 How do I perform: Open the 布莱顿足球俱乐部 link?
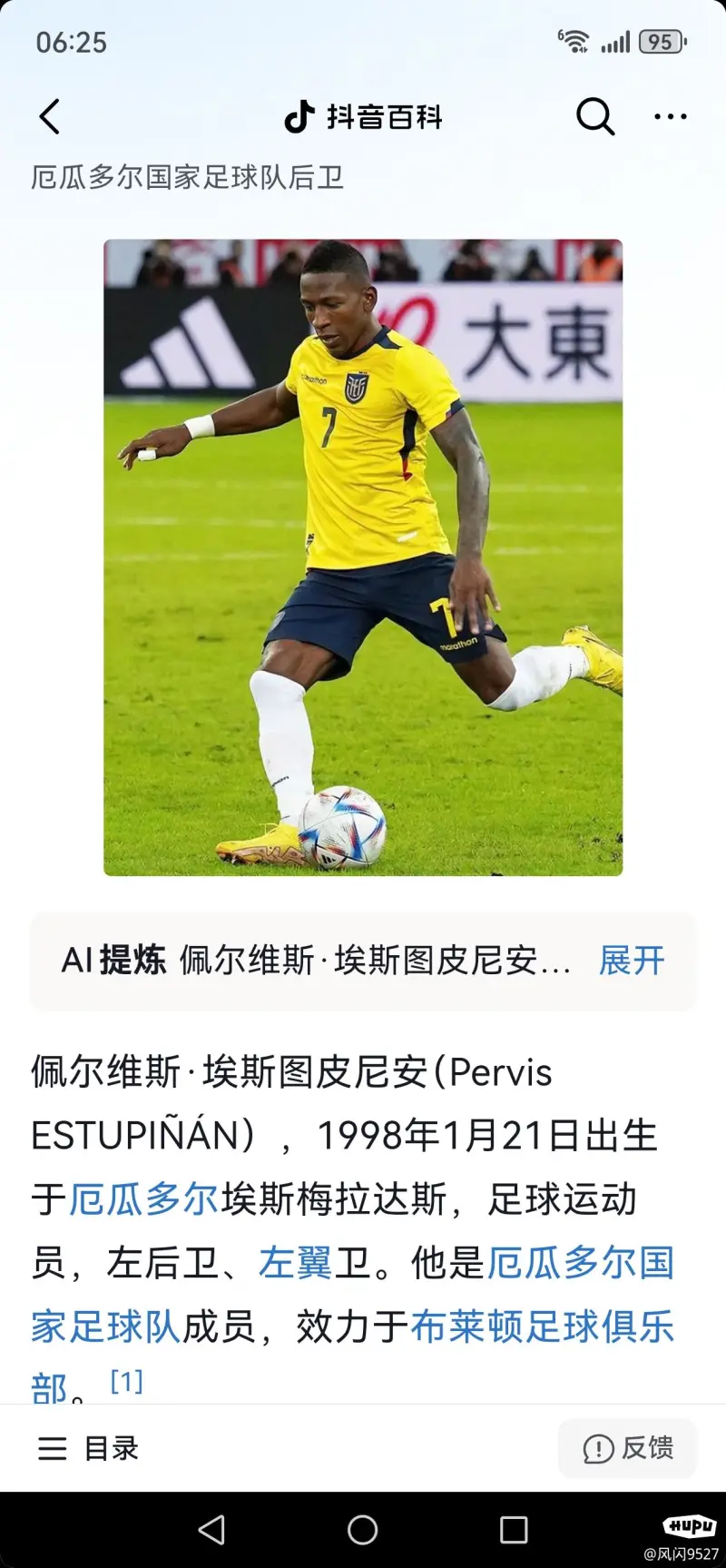click(x=542, y=1326)
